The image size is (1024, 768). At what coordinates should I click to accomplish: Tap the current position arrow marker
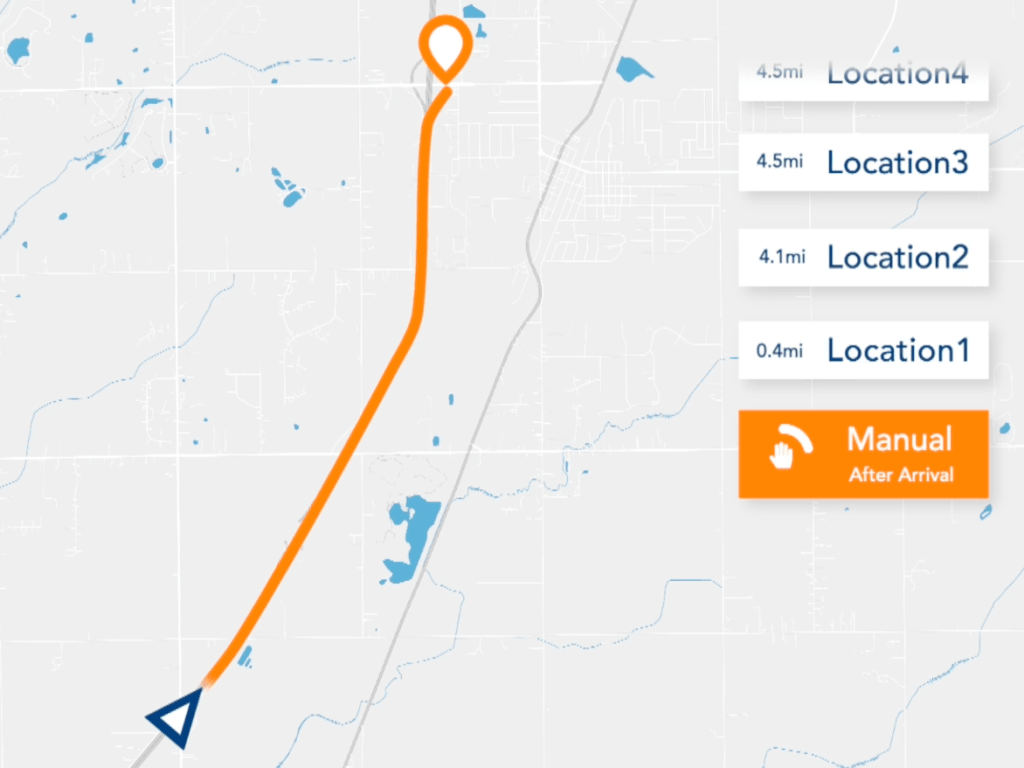click(177, 719)
